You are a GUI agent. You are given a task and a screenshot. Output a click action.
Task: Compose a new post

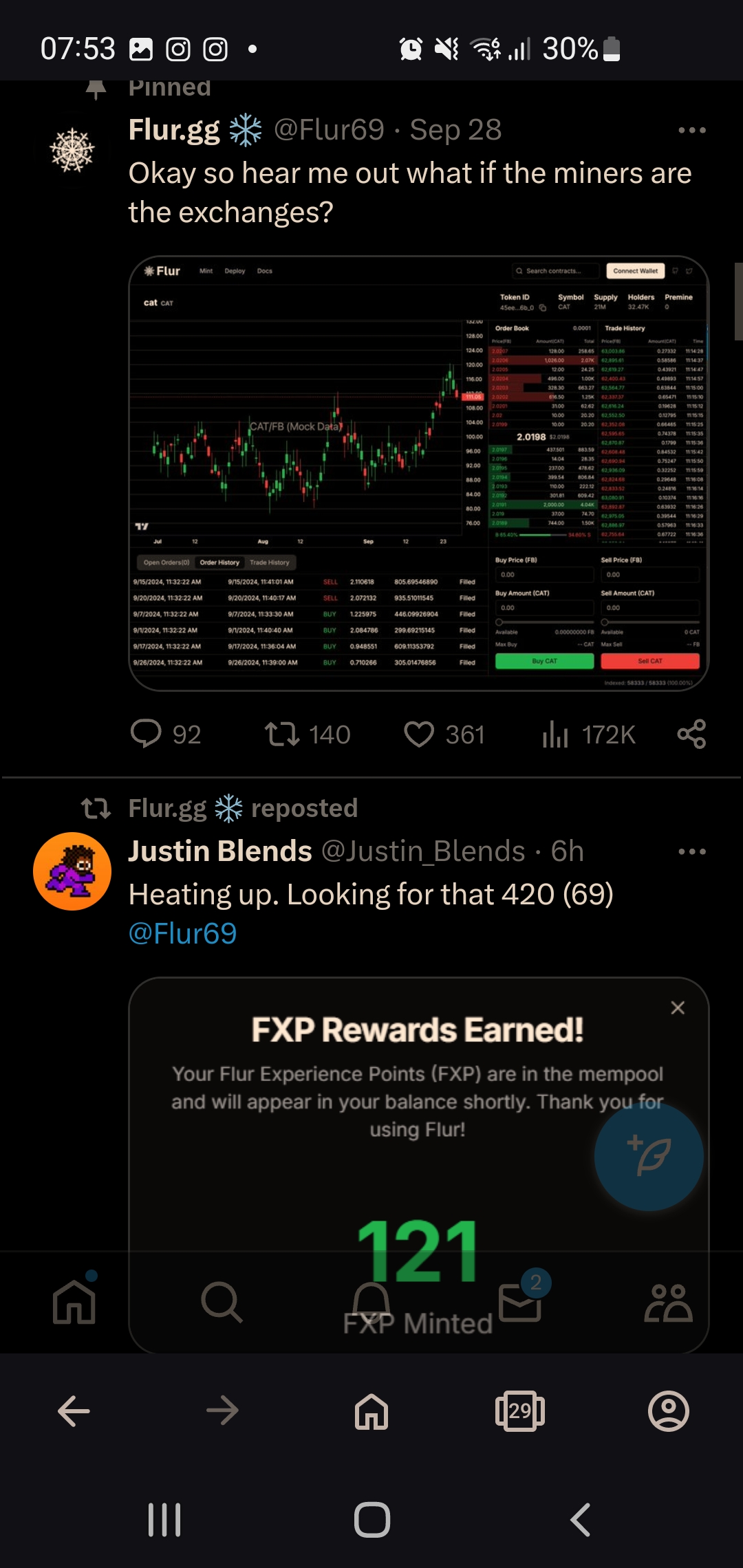point(649,1157)
